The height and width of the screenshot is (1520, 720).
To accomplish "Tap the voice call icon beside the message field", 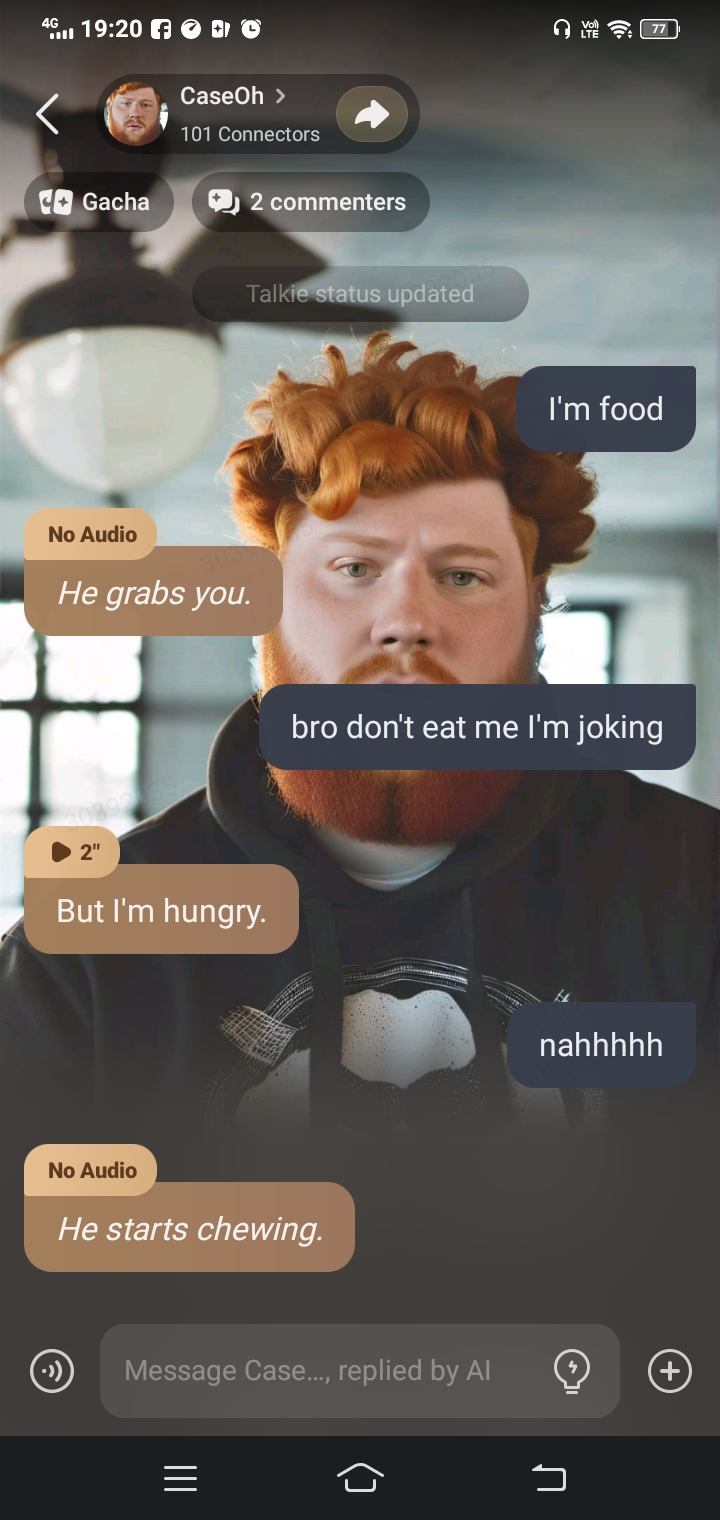I will 52,1371.
